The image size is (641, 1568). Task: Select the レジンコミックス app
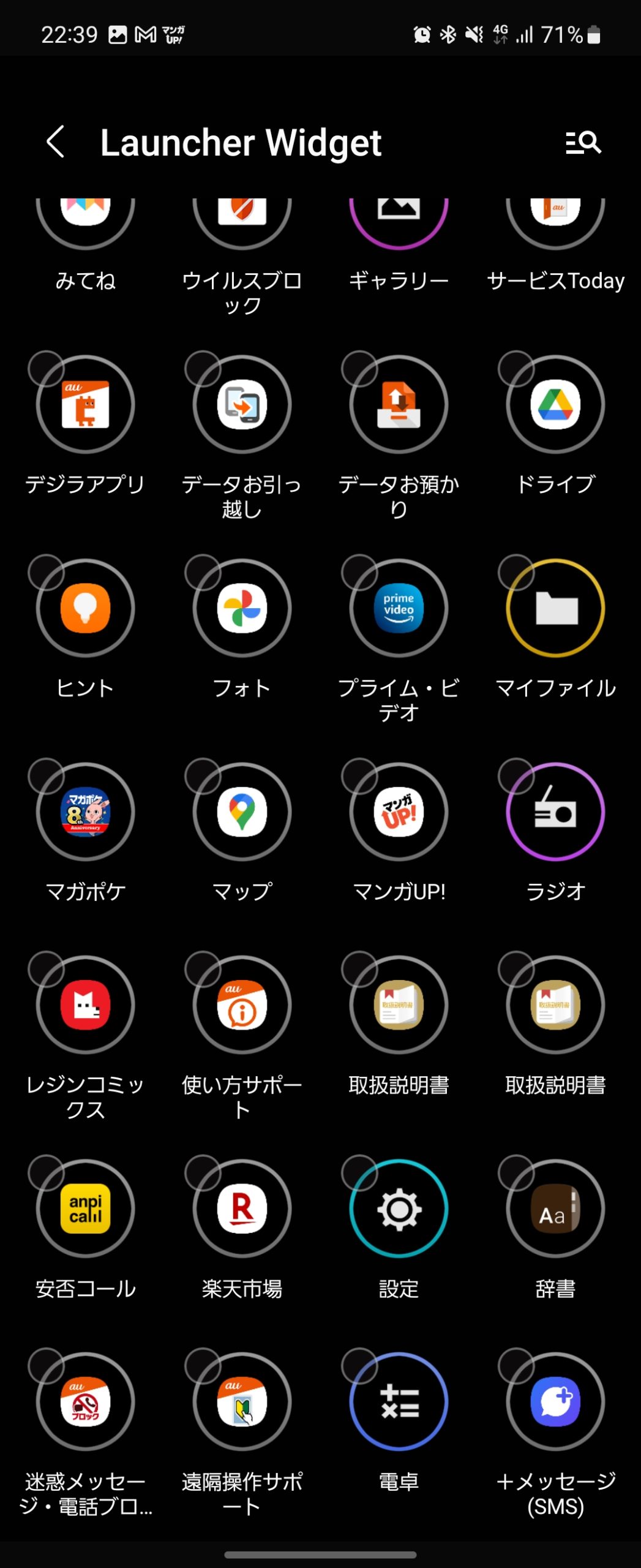[85, 1005]
